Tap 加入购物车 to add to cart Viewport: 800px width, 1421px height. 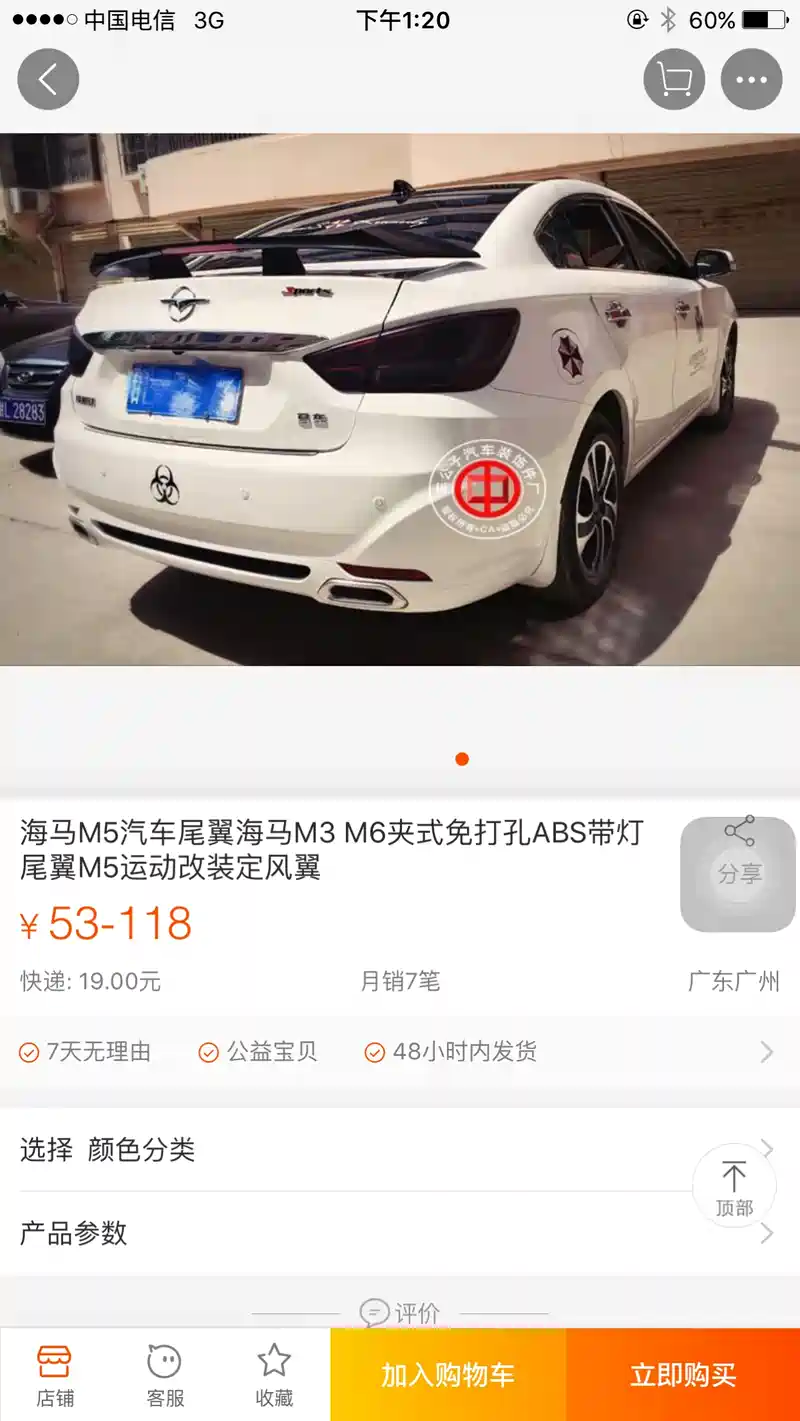(448, 1375)
